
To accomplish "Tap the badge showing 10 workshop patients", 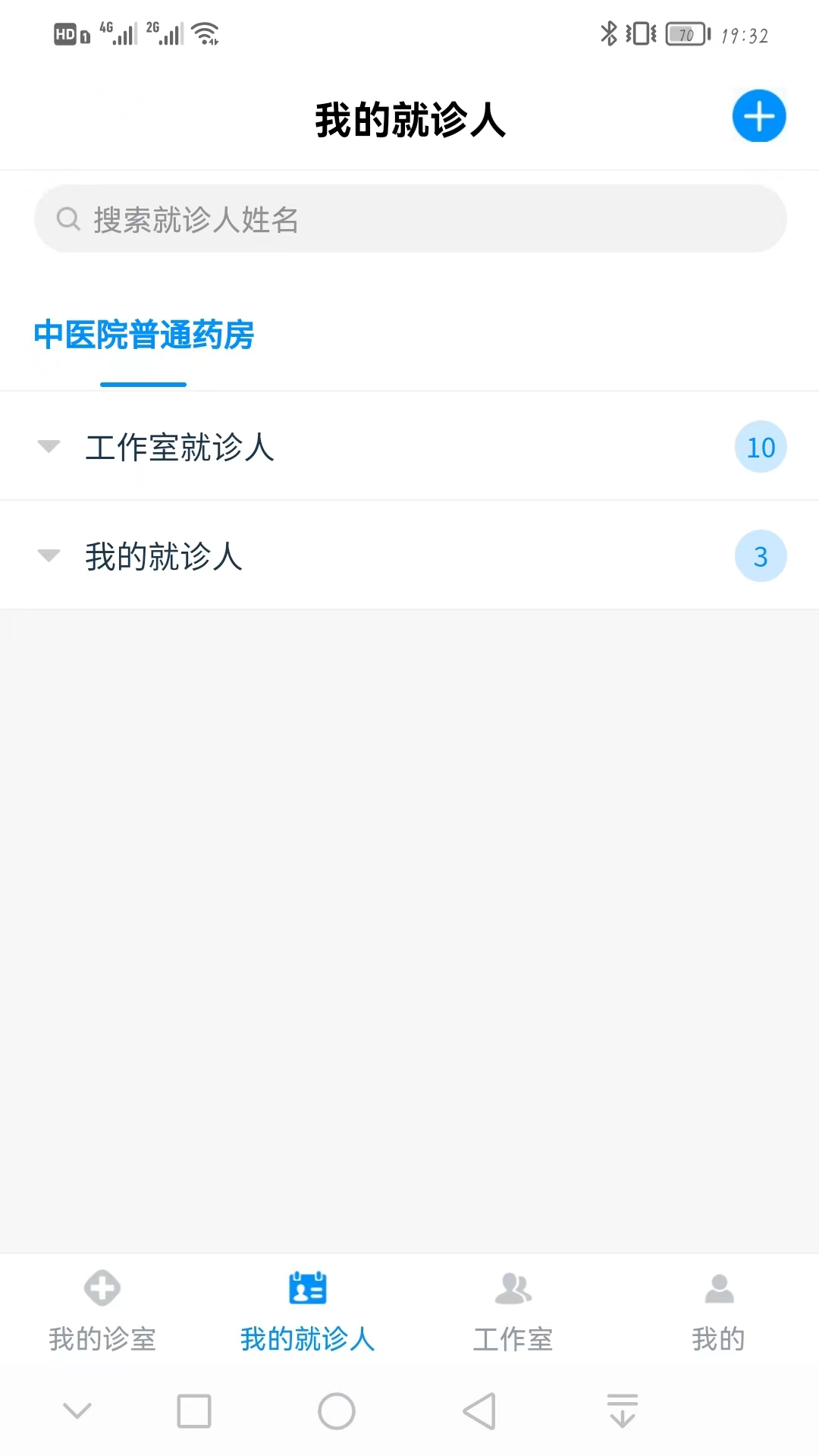I will [x=761, y=446].
